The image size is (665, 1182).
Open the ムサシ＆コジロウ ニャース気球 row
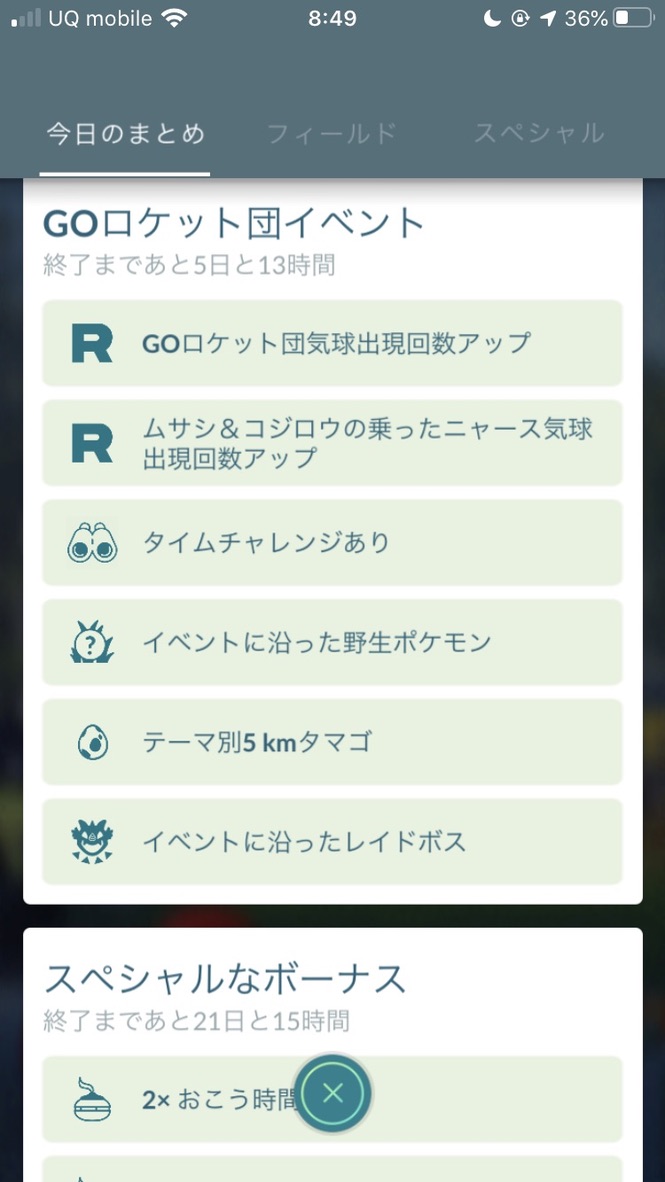(x=332, y=442)
